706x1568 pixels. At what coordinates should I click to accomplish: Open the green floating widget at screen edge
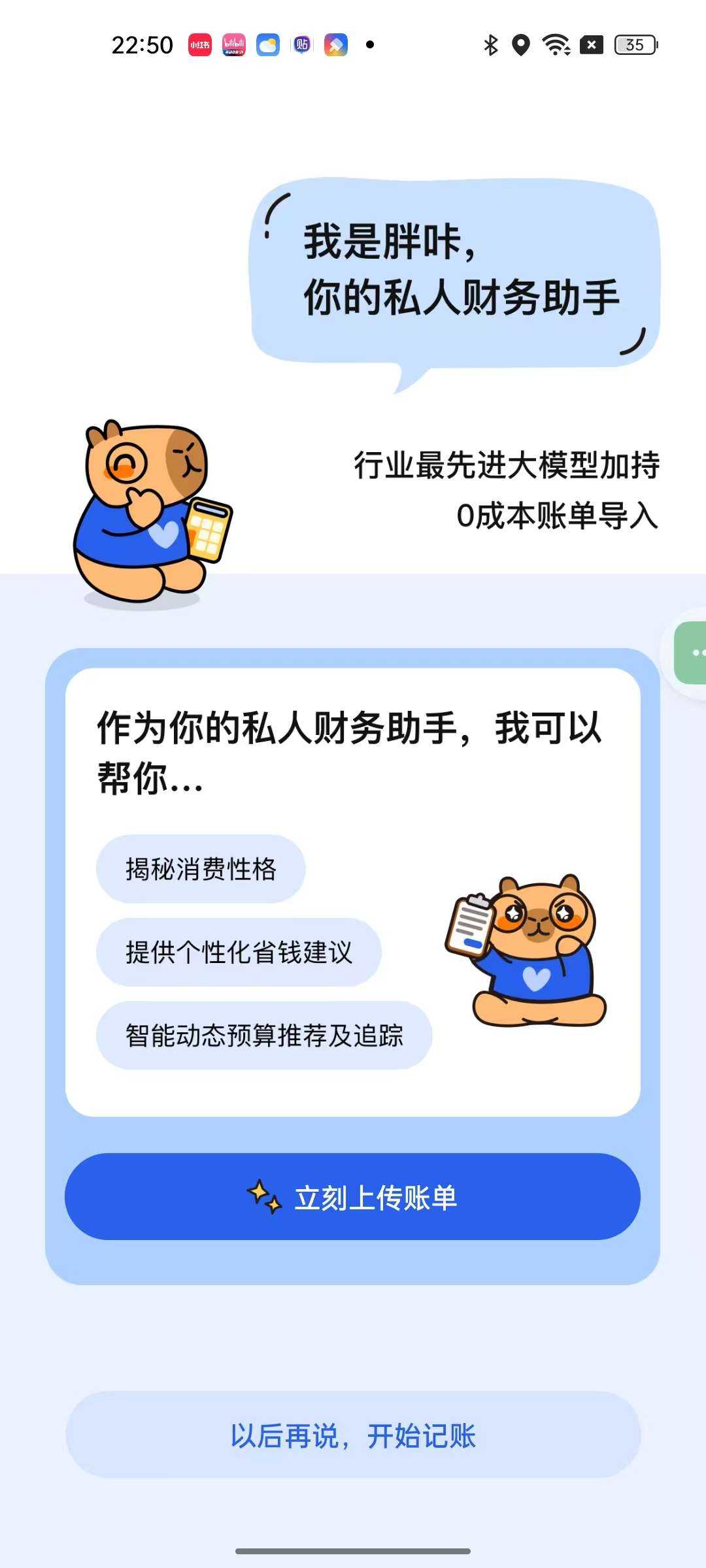[692, 653]
